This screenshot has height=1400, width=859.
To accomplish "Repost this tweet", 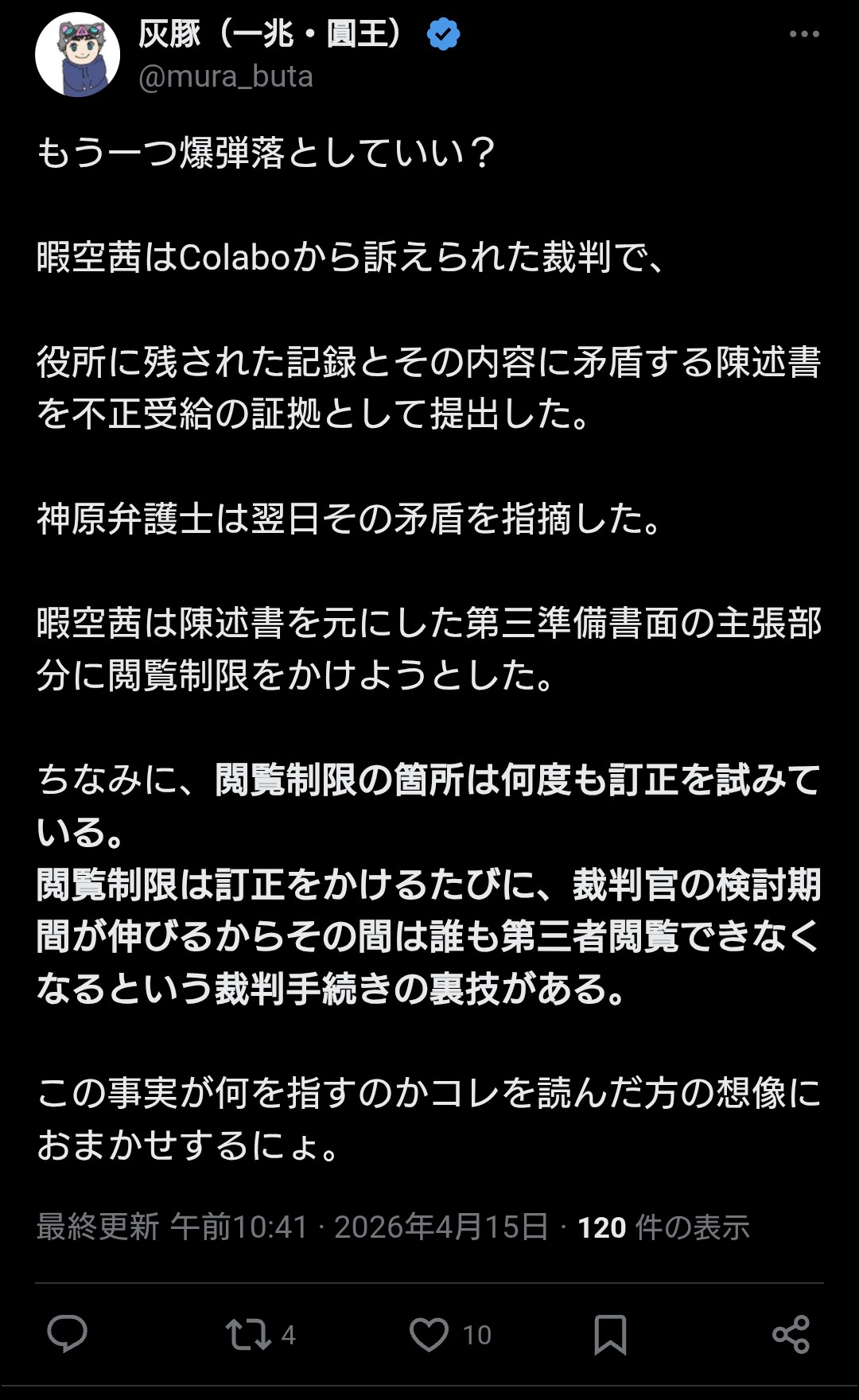I will point(248,1334).
